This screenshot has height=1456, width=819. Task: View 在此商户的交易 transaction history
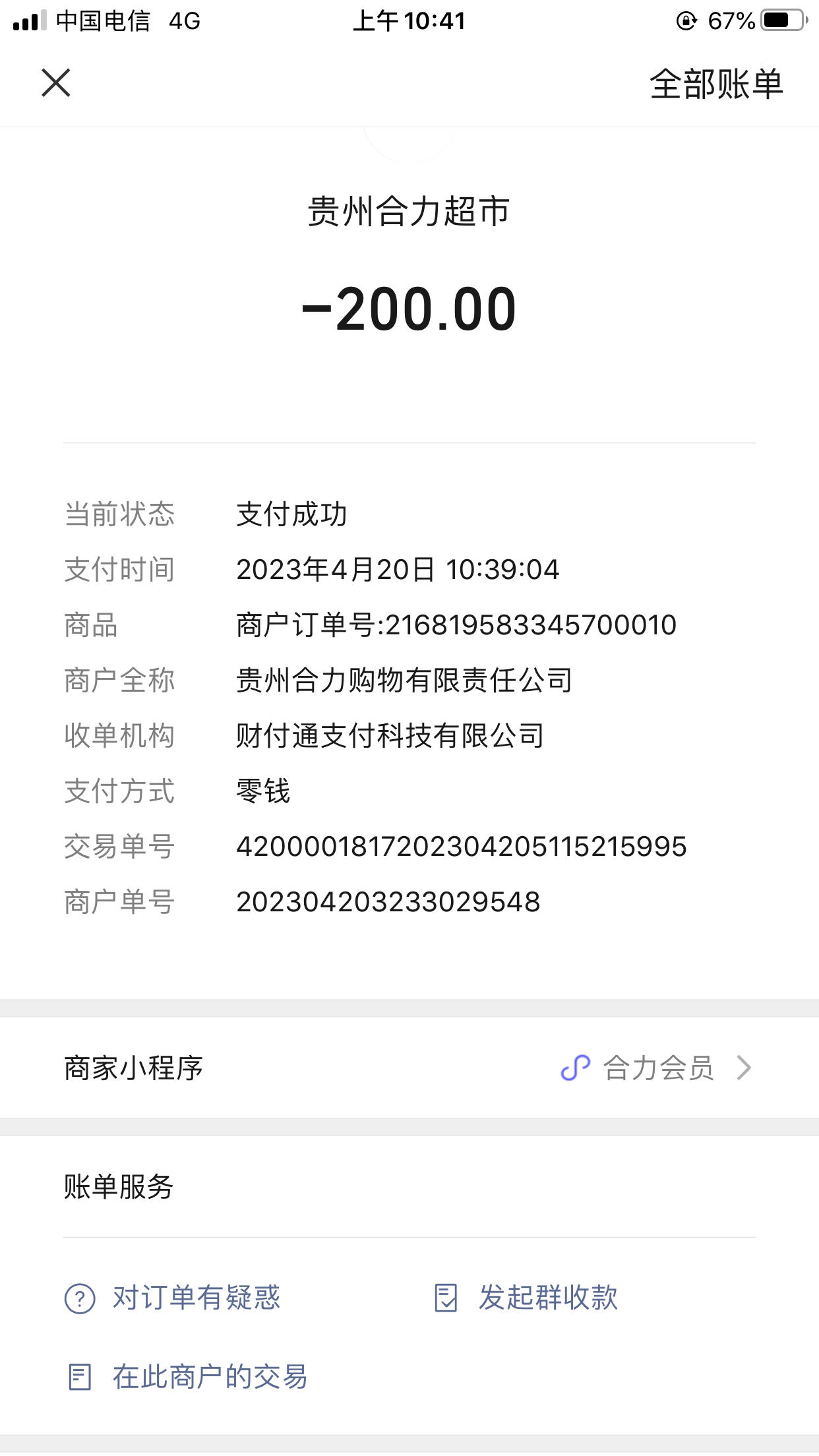(x=189, y=1377)
